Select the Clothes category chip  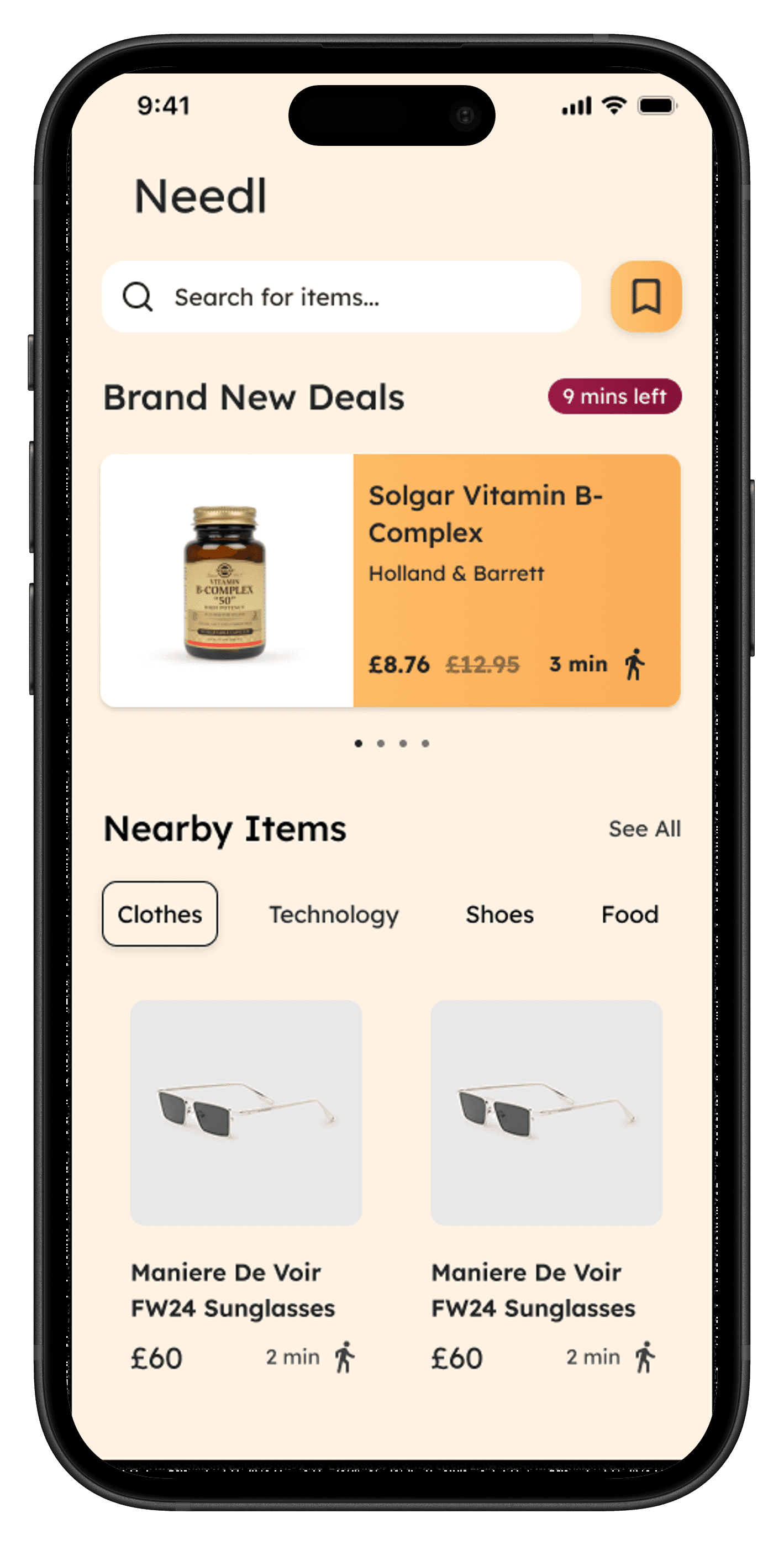[x=160, y=914]
